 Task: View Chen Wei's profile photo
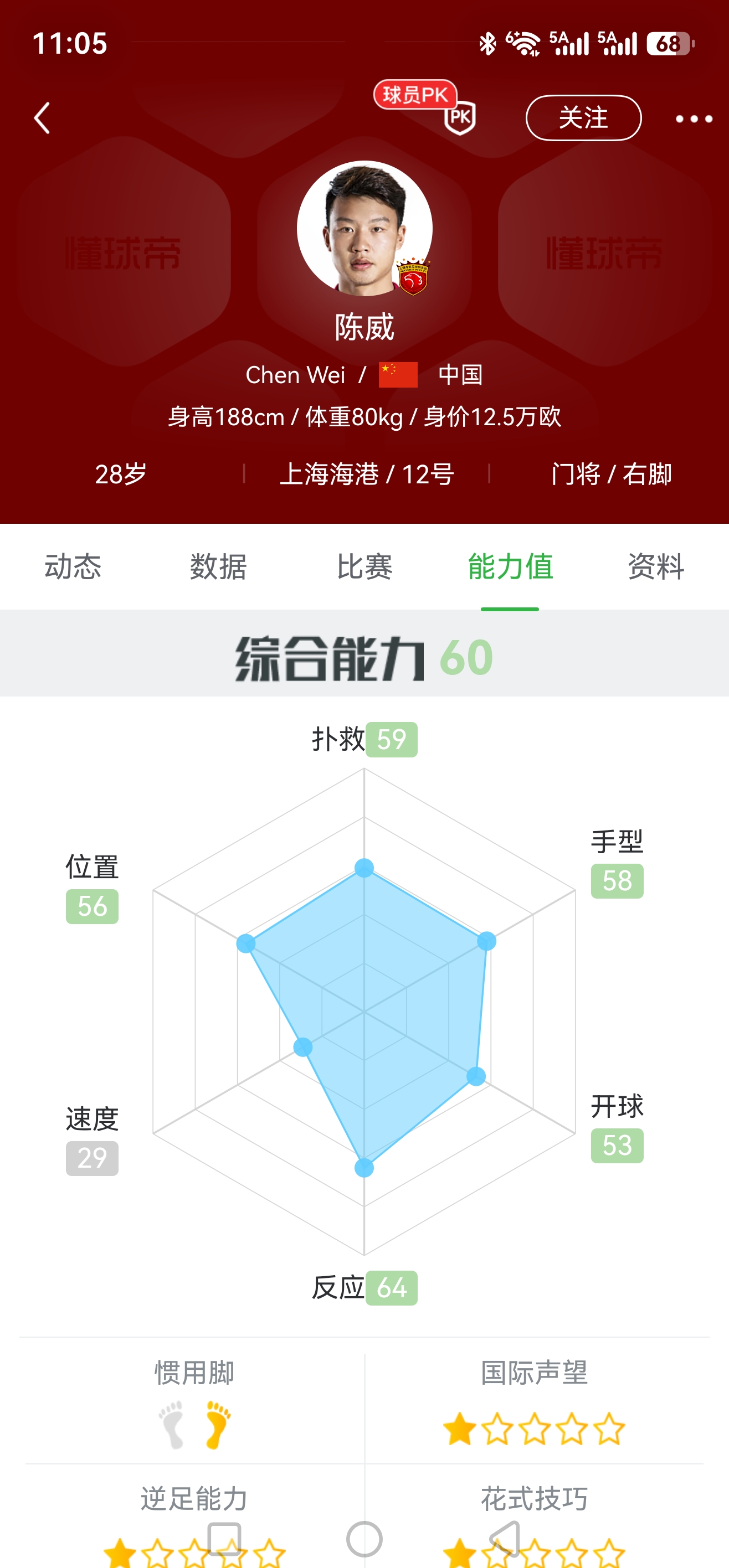pyautogui.click(x=364, y=228)
